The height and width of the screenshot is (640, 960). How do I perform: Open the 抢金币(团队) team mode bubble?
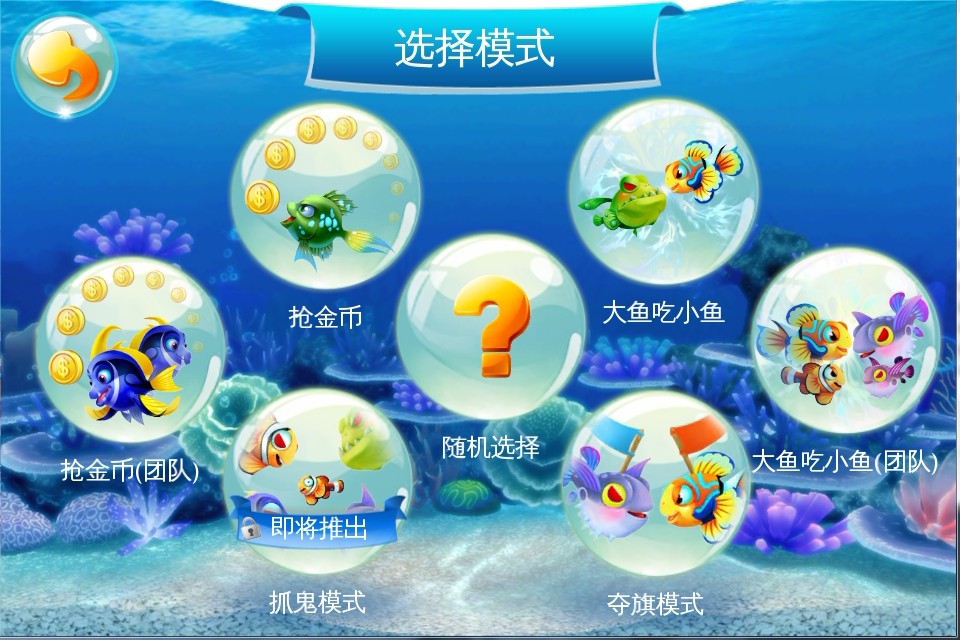coord(130,350)
